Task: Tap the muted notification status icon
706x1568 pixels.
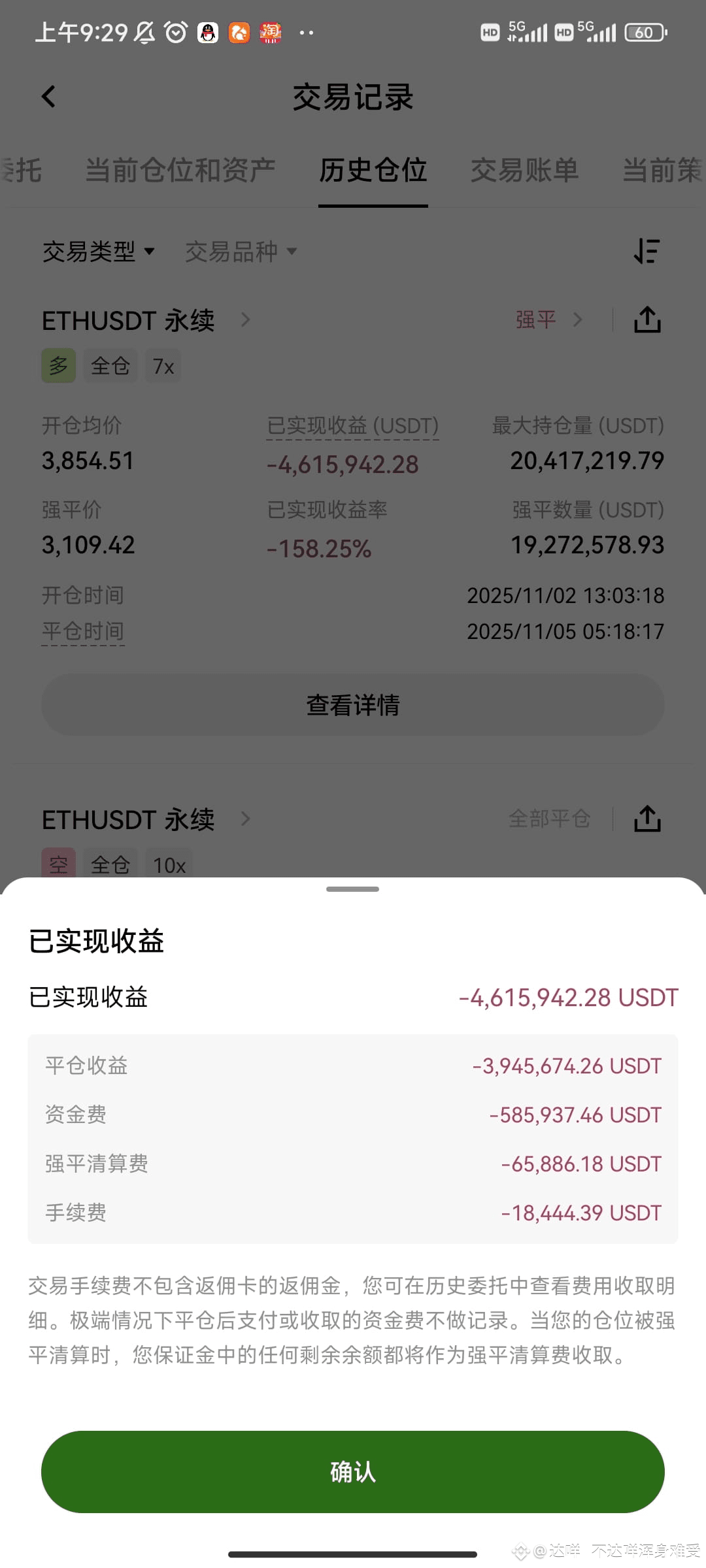Action: pos(145,32)
